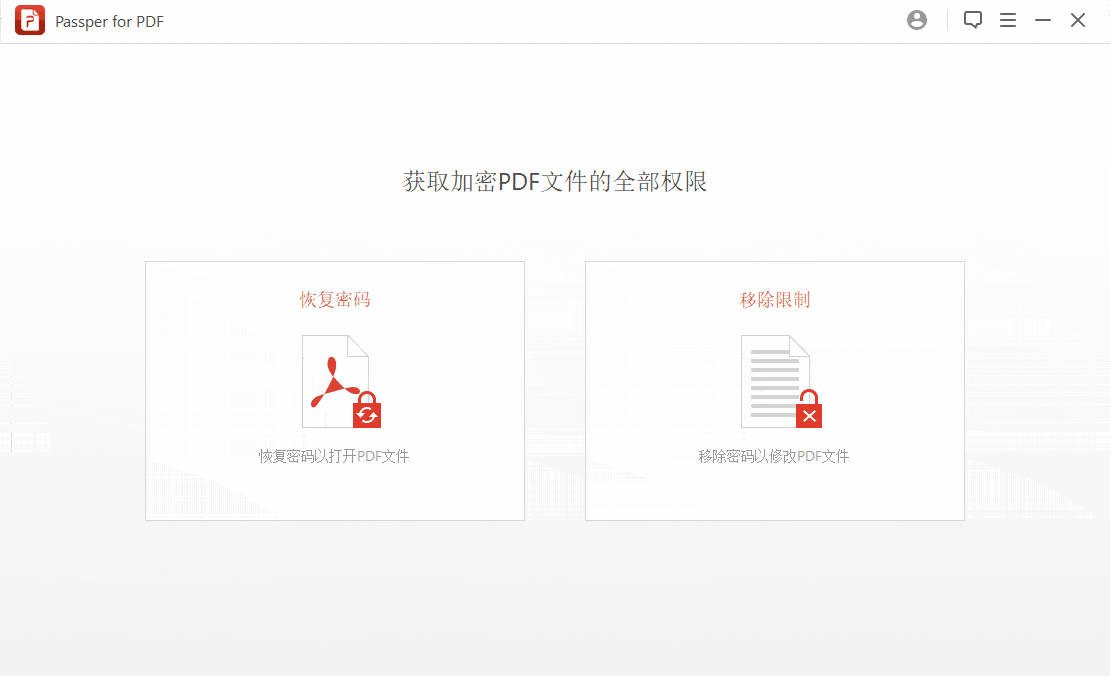The image size is (1110, 676).
Task: Open the 移除限制 remove restrictions card
Action: click(775, 390)
